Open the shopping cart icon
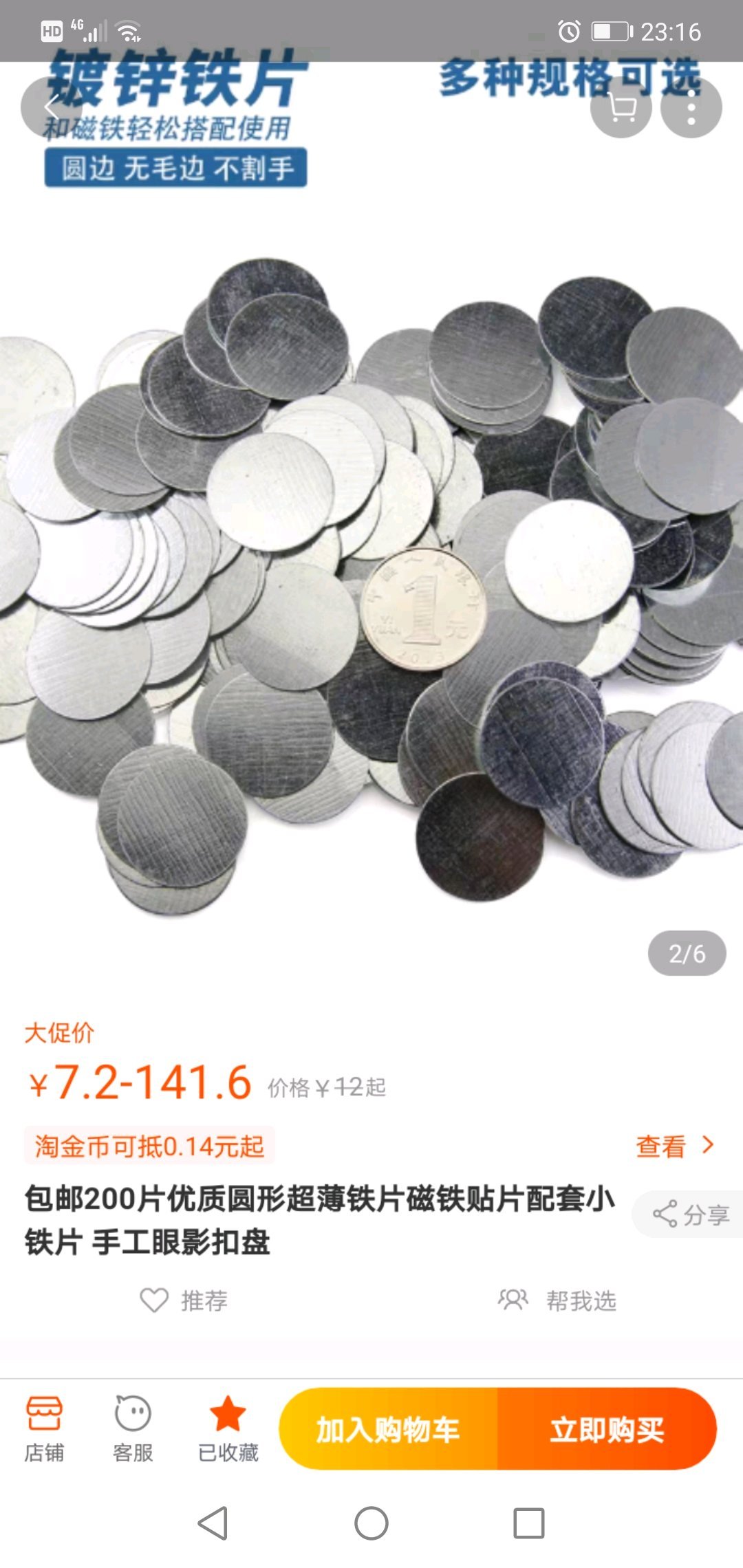The image size is (743, 1568). coord(621,108)
